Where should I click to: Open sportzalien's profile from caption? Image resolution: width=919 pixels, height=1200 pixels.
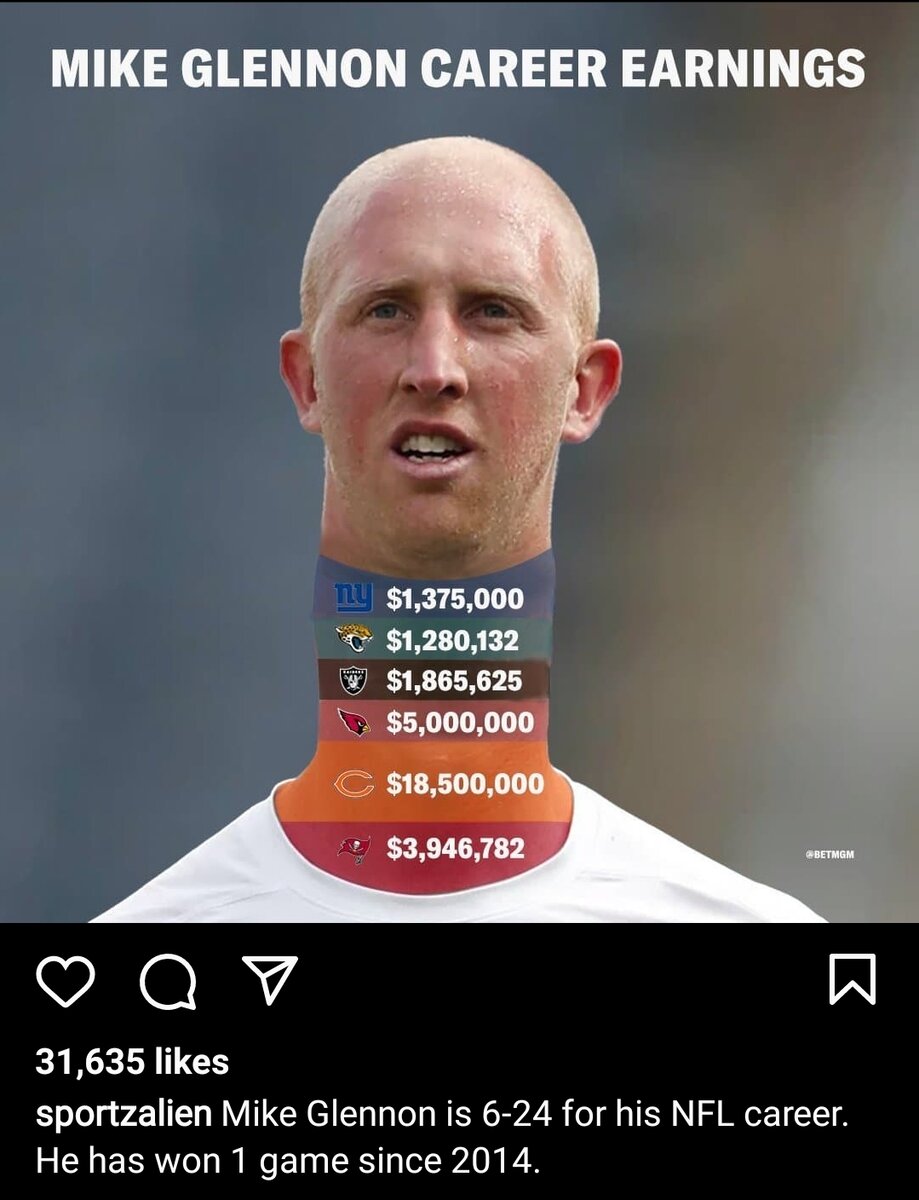(123, 1114)
